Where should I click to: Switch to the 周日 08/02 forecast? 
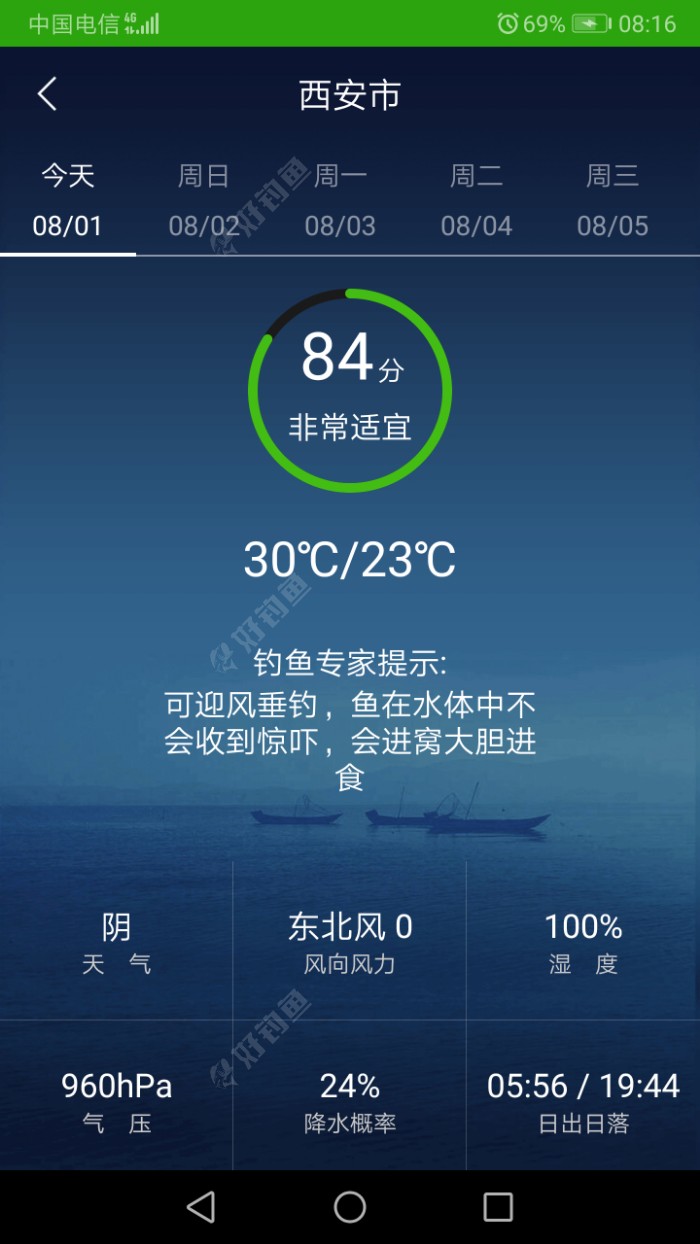click(x=204, y=201)
